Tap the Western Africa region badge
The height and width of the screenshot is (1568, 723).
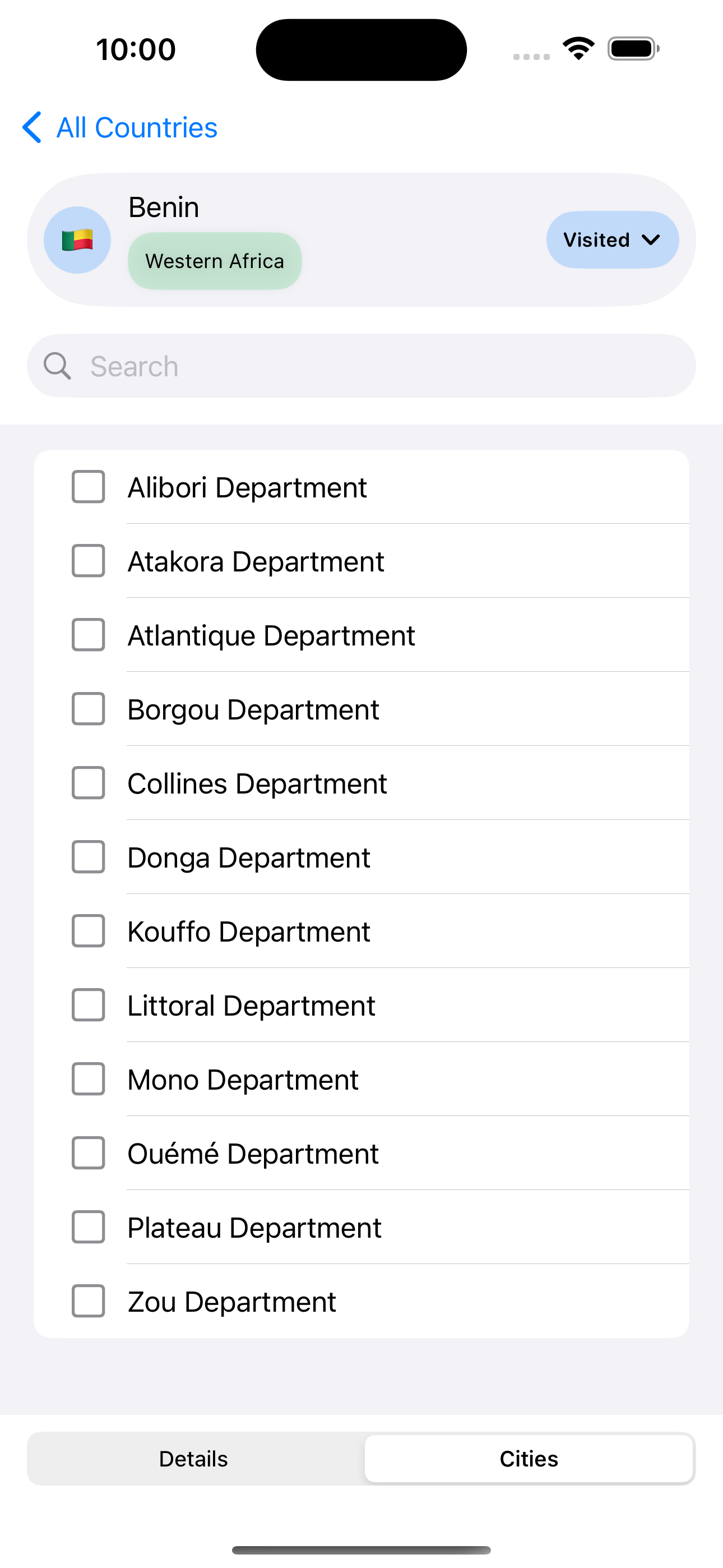click(214, 261)
